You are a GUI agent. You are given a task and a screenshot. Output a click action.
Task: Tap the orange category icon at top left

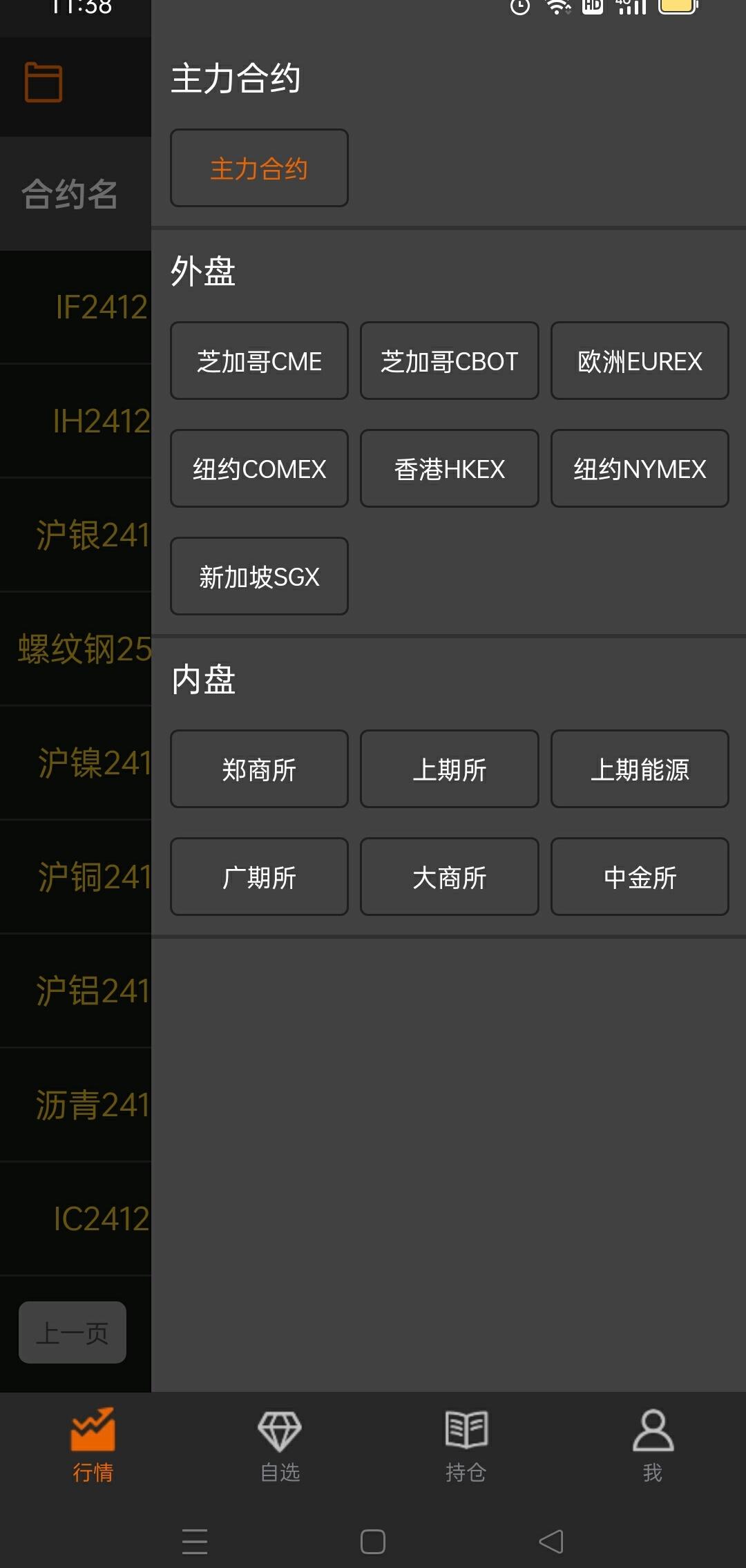44,83
